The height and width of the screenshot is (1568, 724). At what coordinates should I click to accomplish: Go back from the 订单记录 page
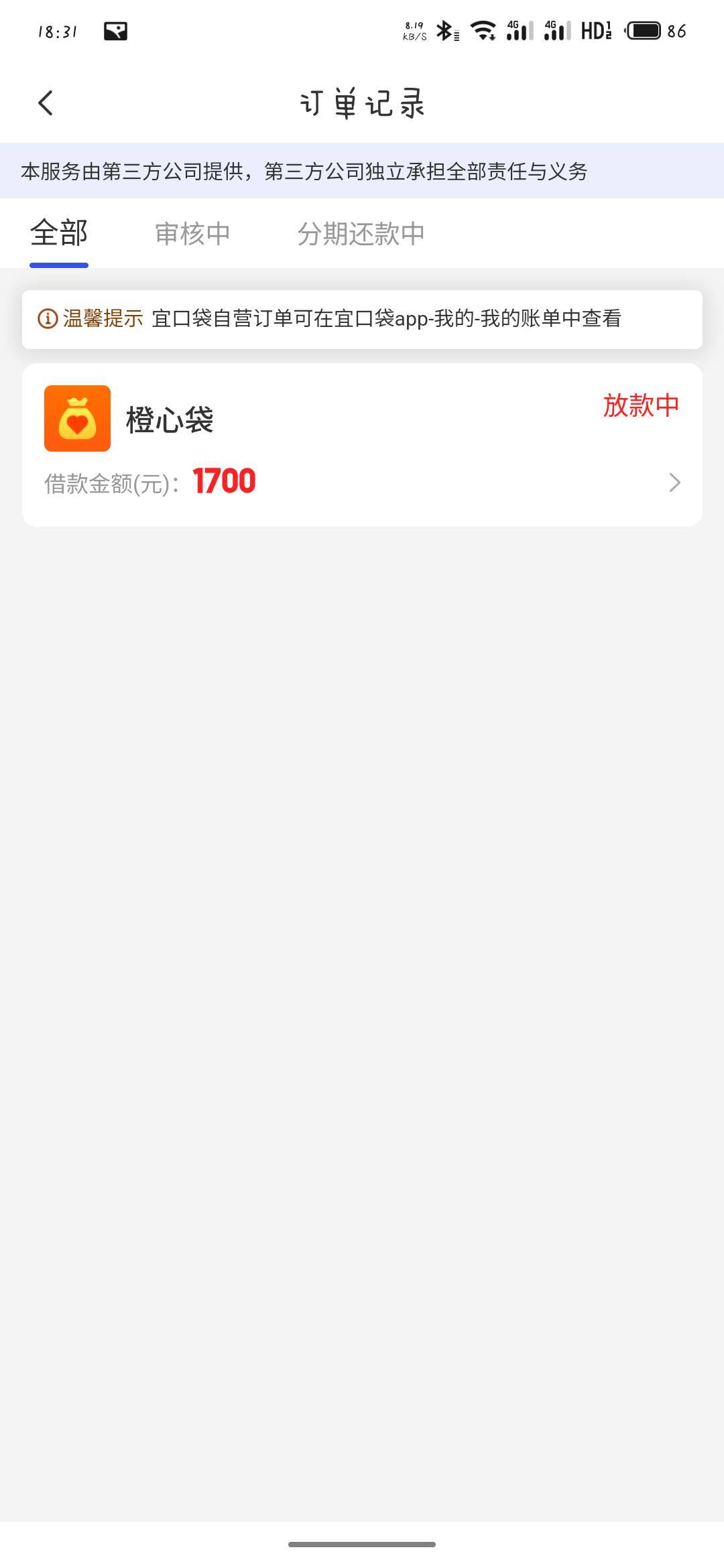pos(46,103)
